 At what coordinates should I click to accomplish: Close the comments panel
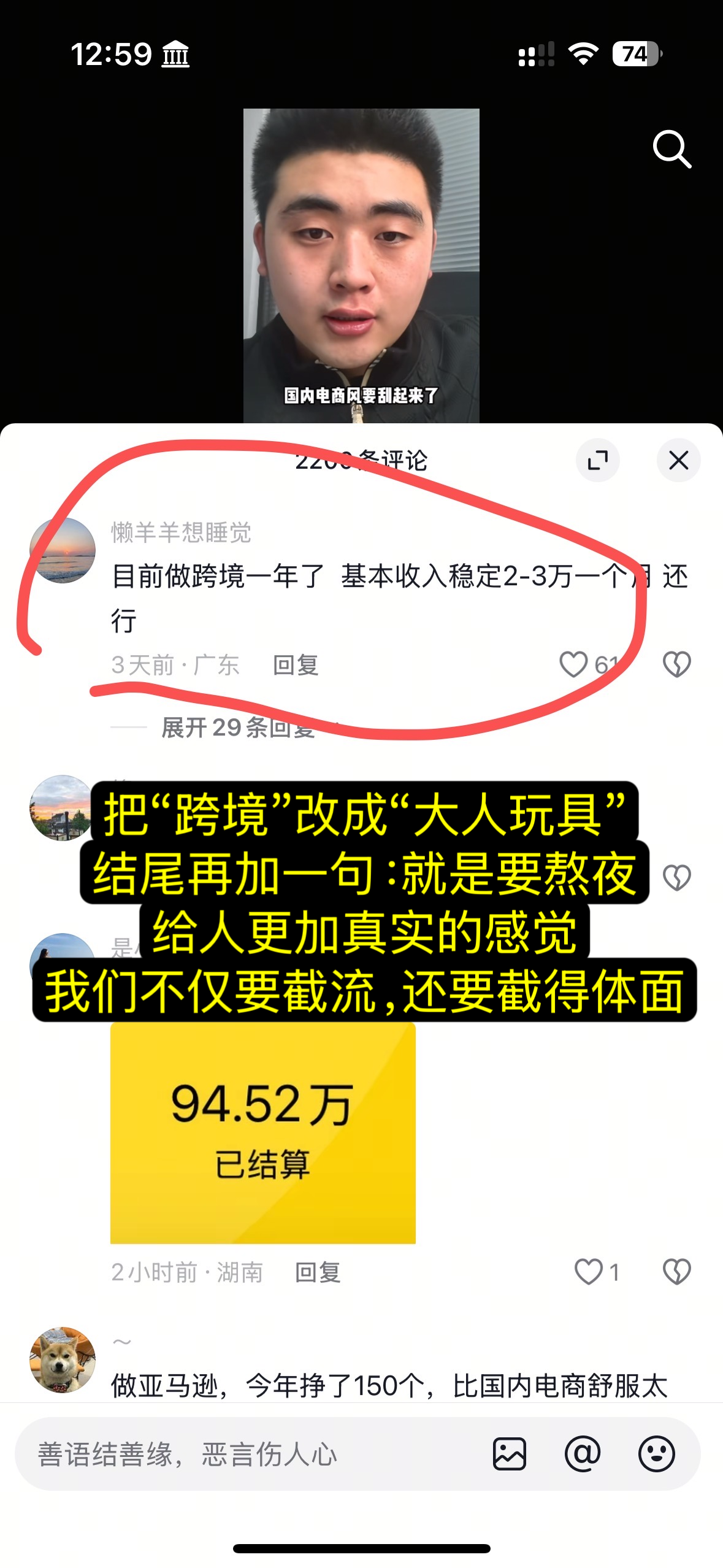tap(678, 460)
